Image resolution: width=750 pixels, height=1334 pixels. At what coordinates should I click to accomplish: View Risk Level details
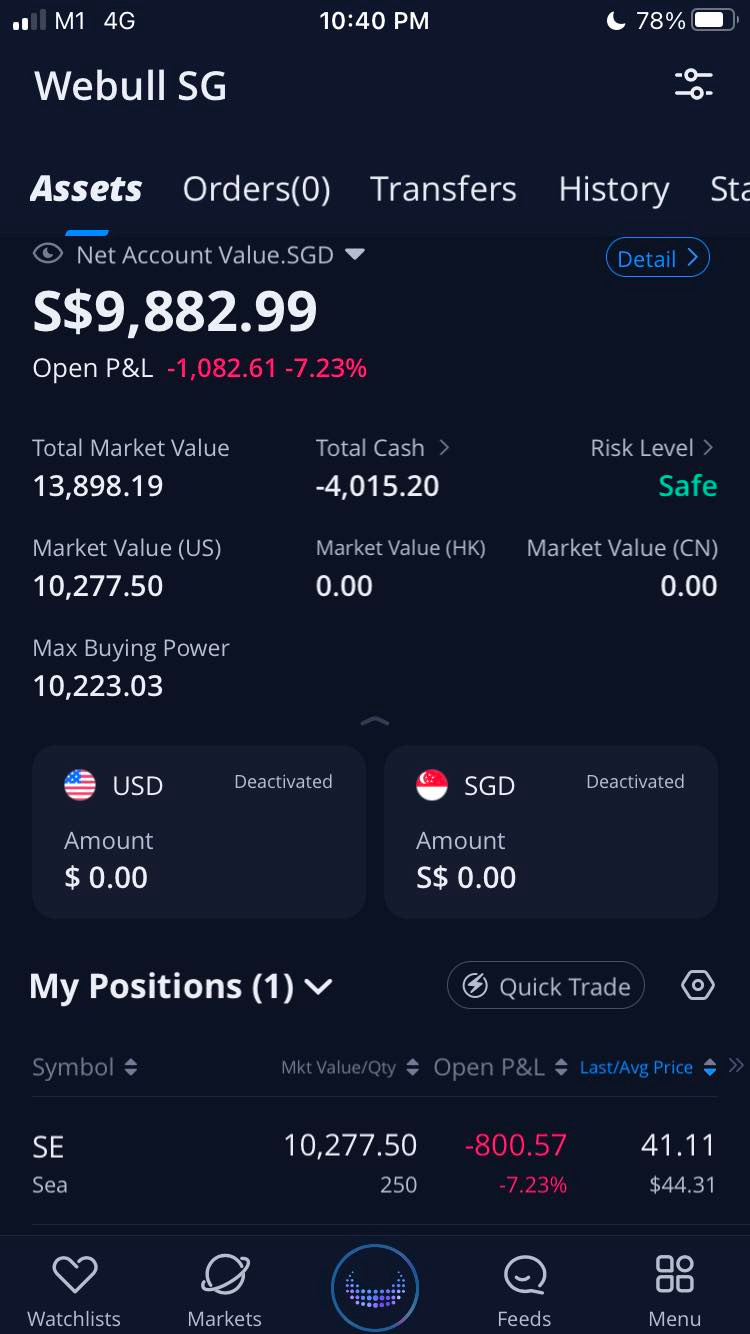point(652,448)
